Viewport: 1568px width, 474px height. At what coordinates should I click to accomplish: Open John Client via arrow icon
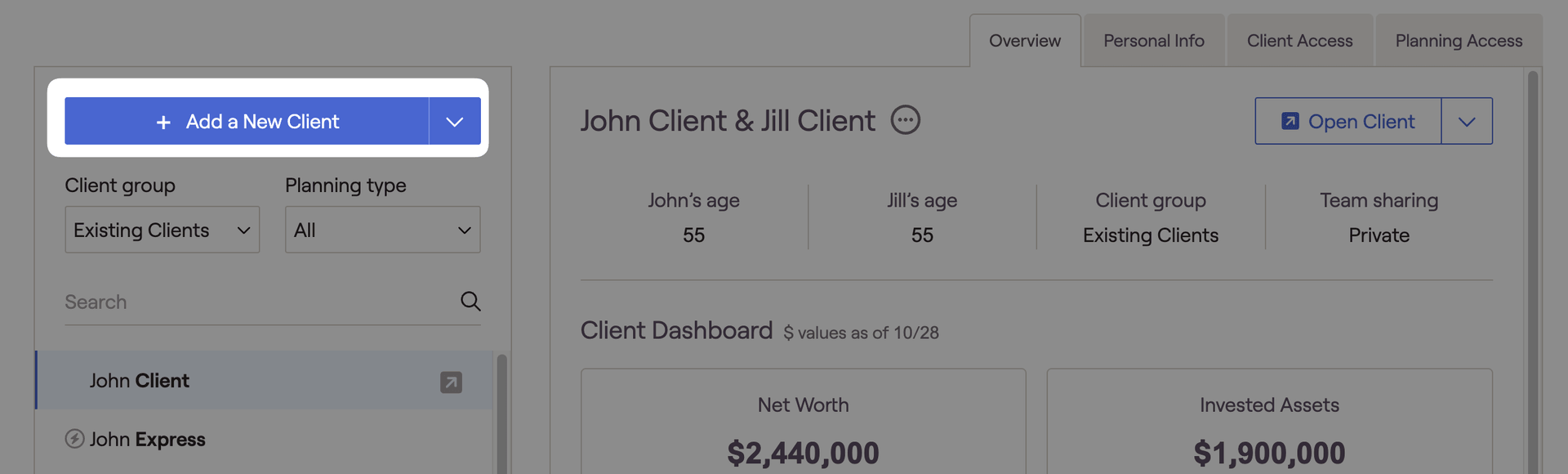451,382
